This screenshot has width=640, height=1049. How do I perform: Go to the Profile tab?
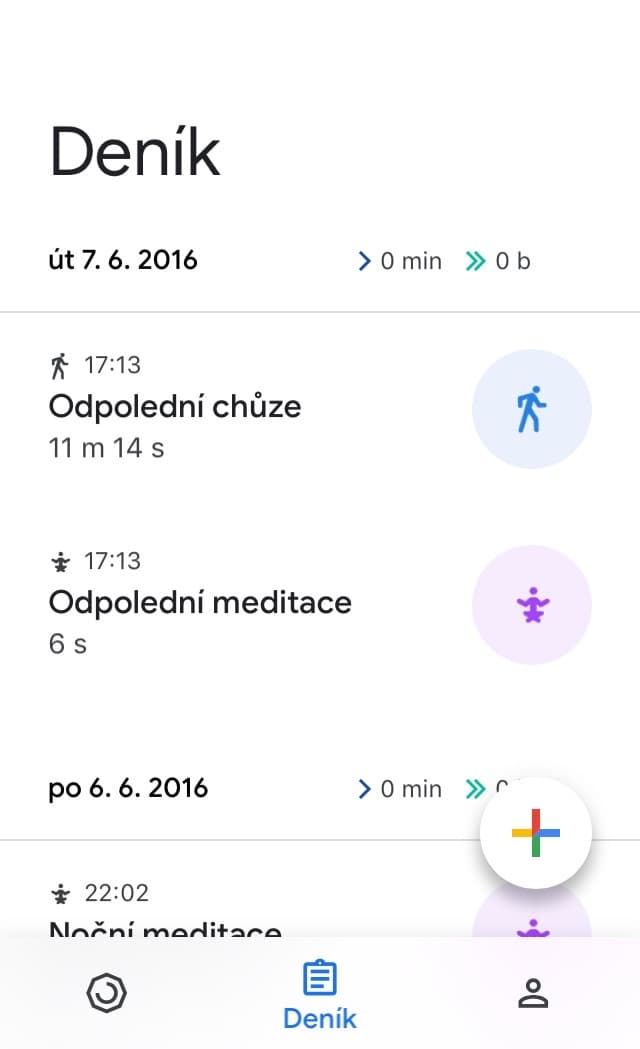coord(533,993)
